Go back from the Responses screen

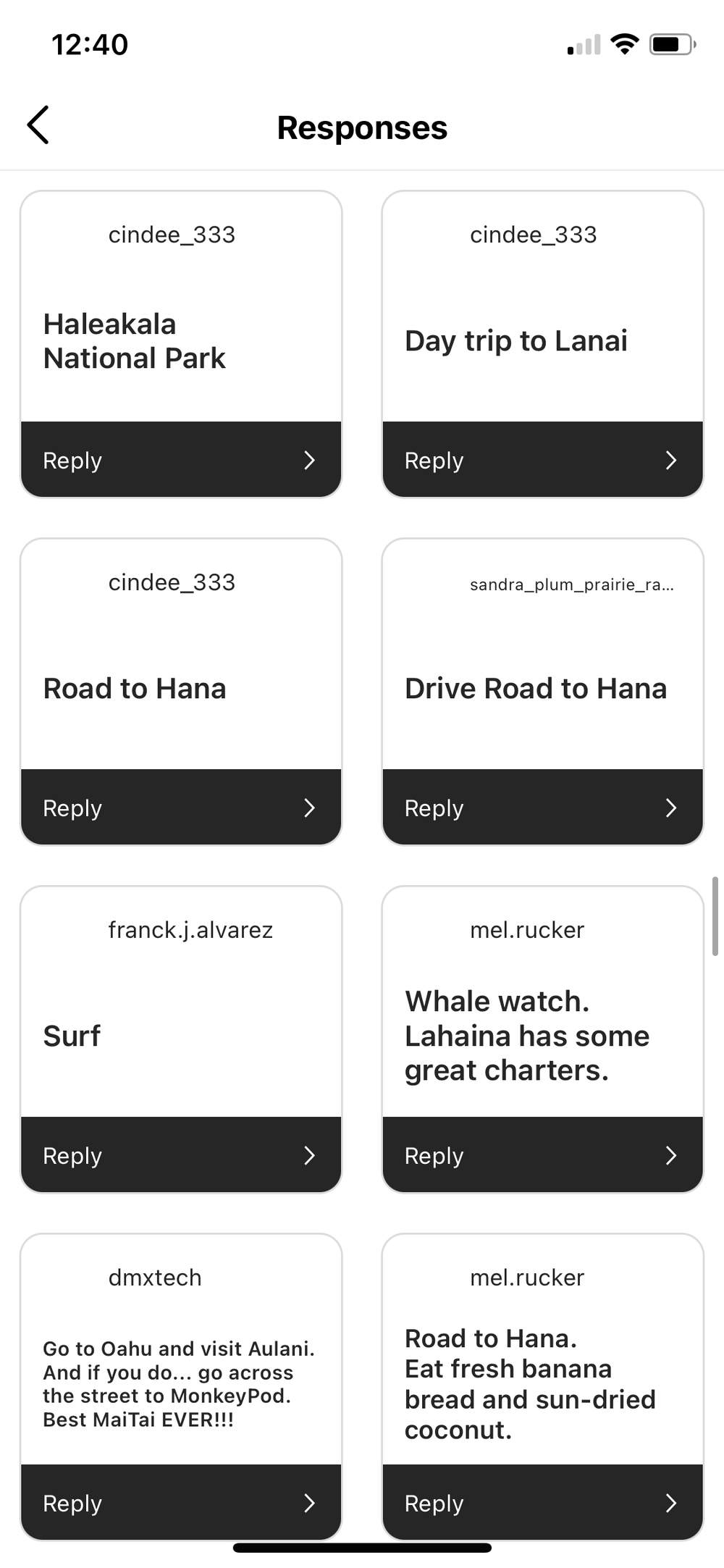pyautogui.click(x=38, y=125)
